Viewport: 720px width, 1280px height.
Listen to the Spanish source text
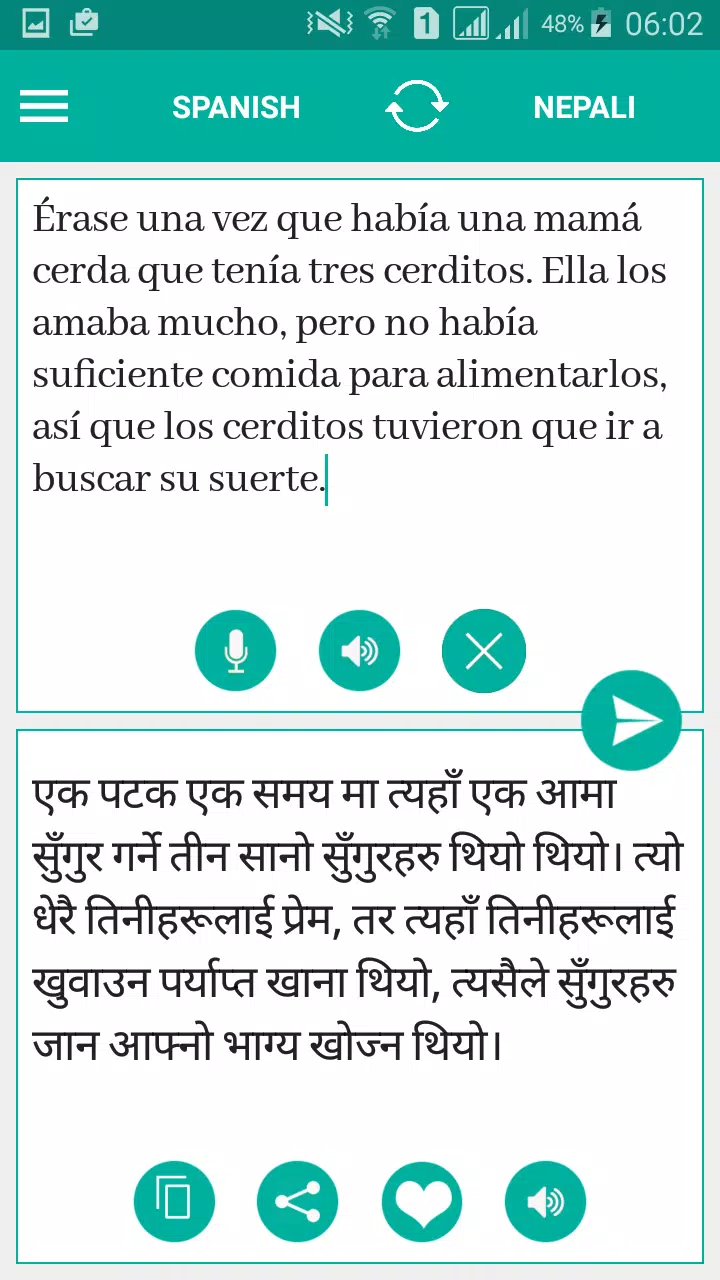coord(359,652)
